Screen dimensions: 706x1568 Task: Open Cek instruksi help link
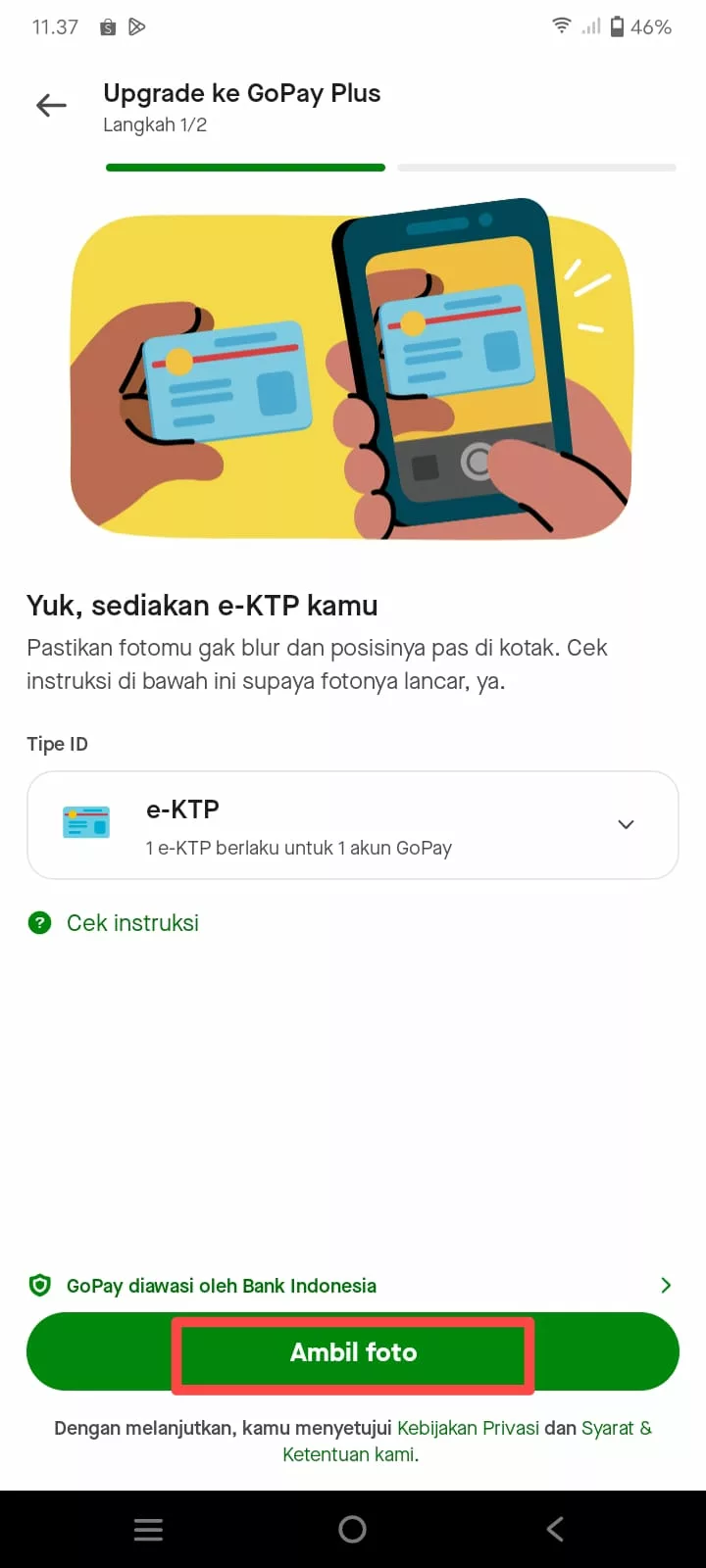pos(132,923)
